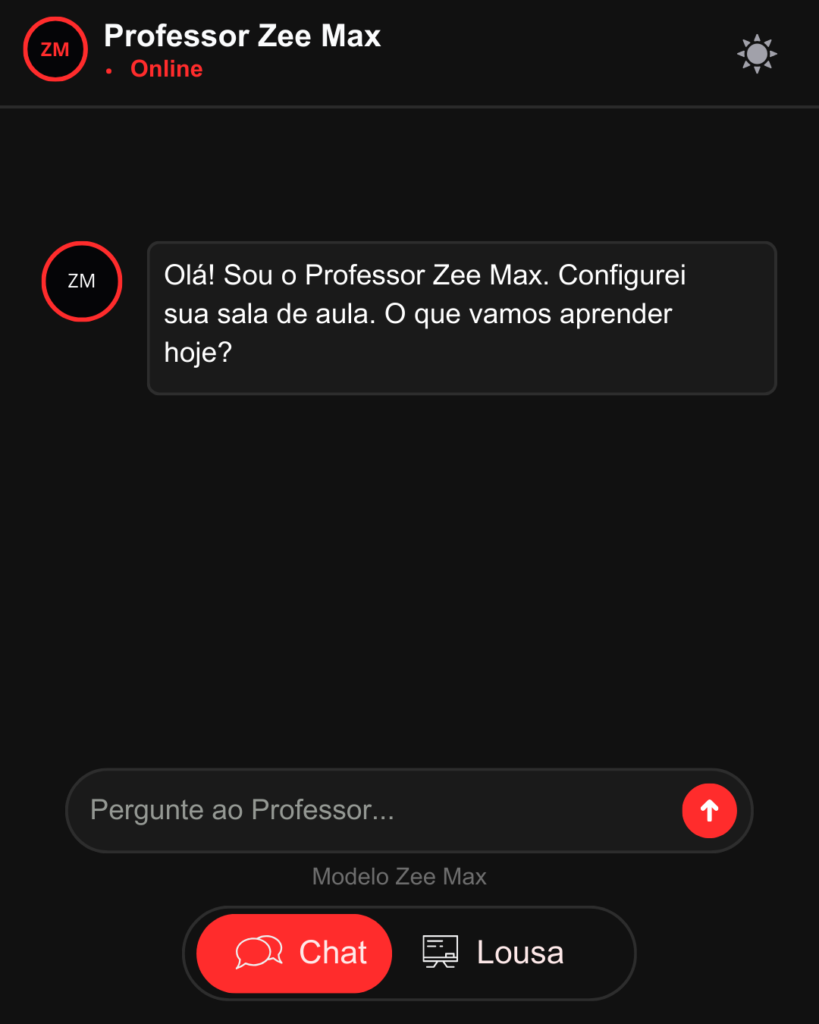Image resolution: width=819 pixels, height=1024 pixels.
Task: Switch to the Lousa tab
Action: [495, 953]
